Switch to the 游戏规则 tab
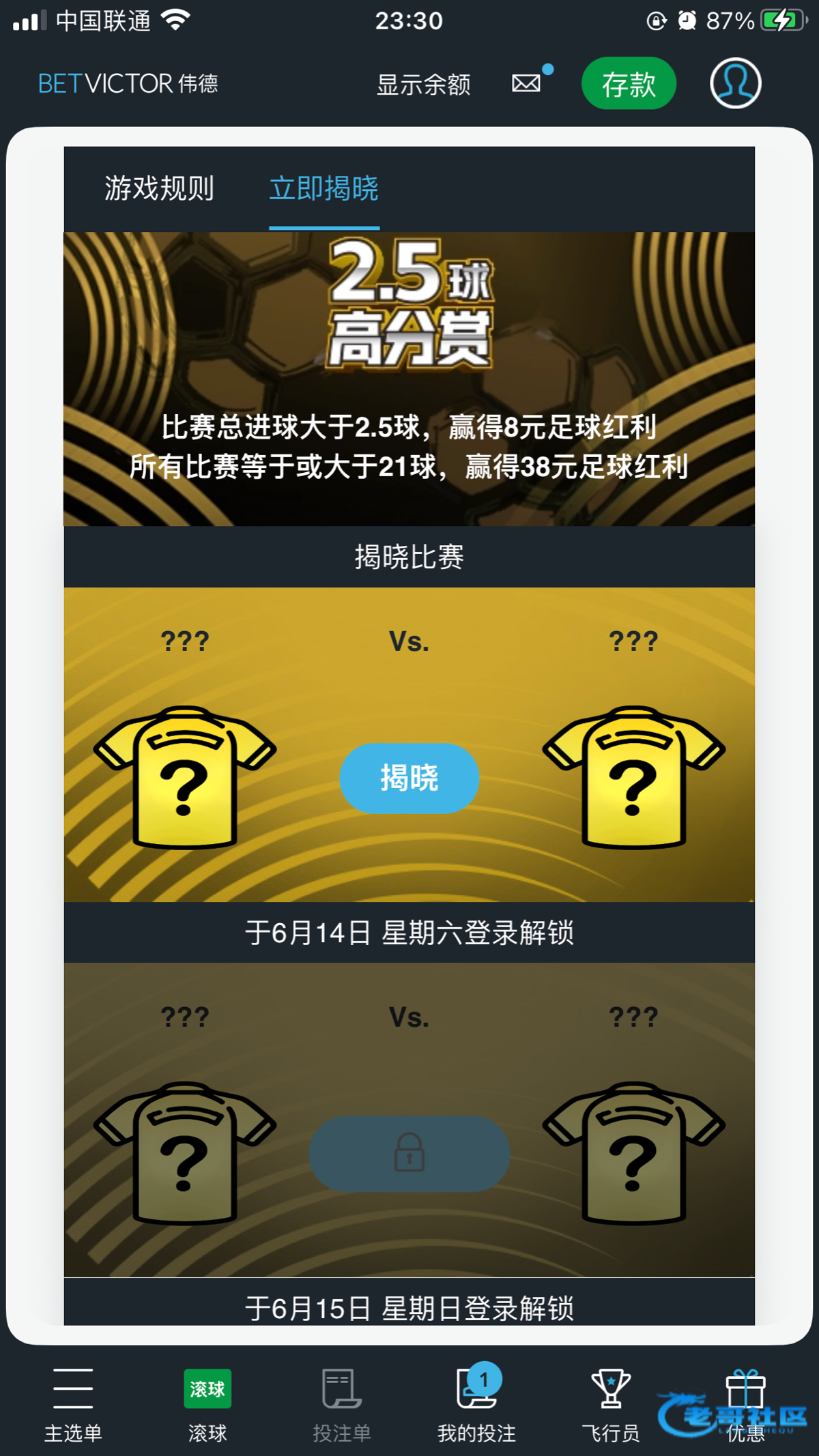The width and height of the screenshot is (819, 1456). pyautogui.click(x=159, y=188)
